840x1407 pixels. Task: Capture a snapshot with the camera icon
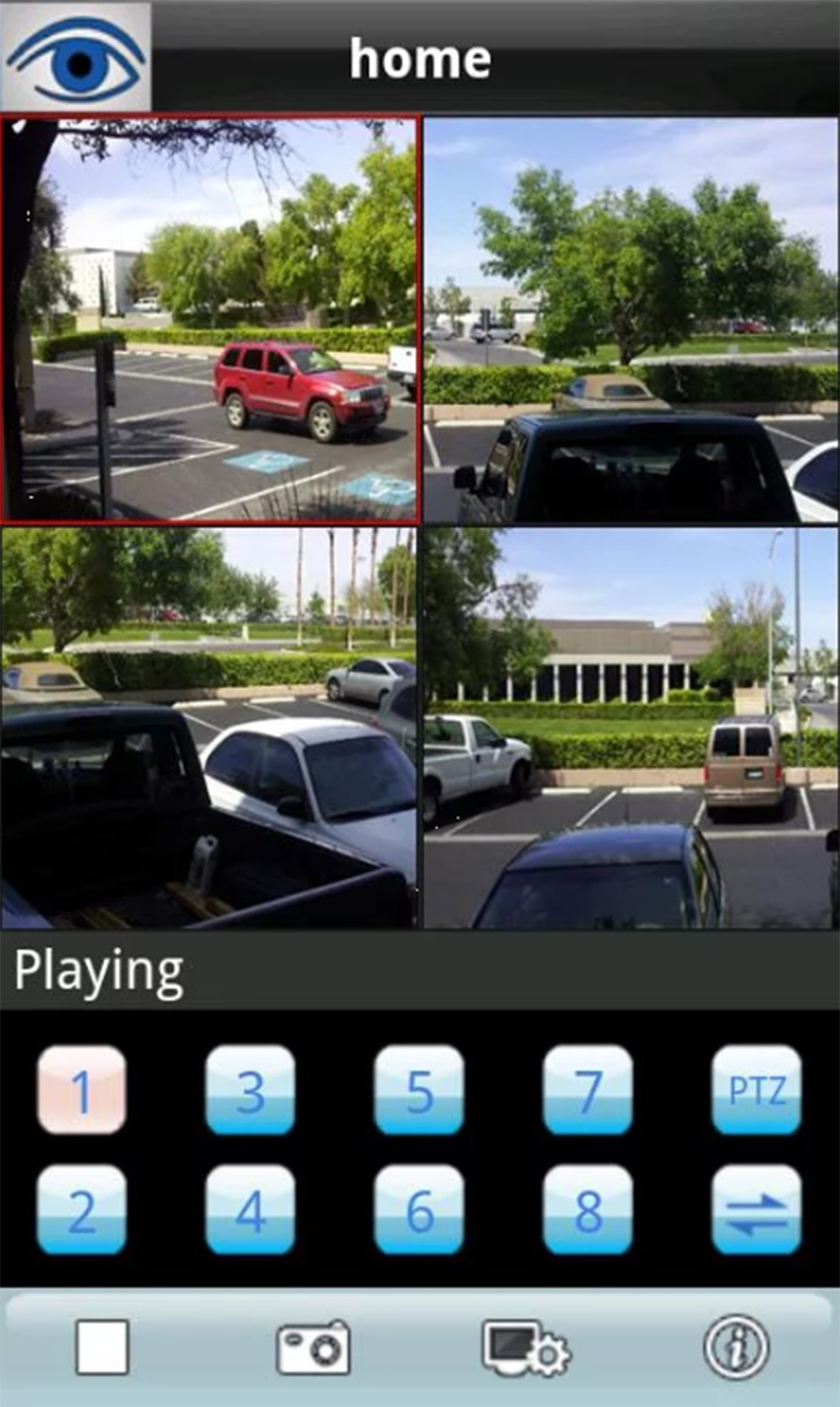tap(313, 1346)
